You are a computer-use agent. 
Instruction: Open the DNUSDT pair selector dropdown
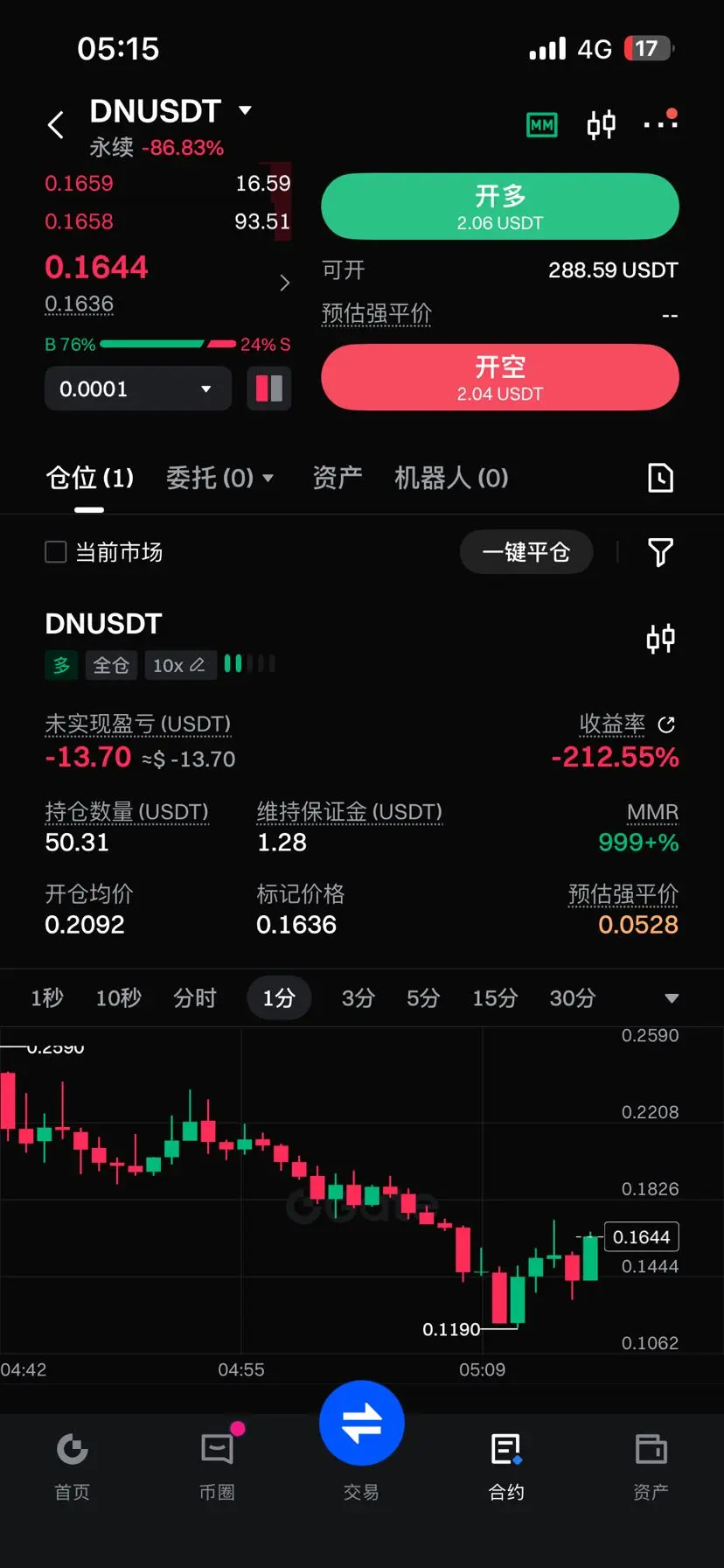[x=171, y=111]
